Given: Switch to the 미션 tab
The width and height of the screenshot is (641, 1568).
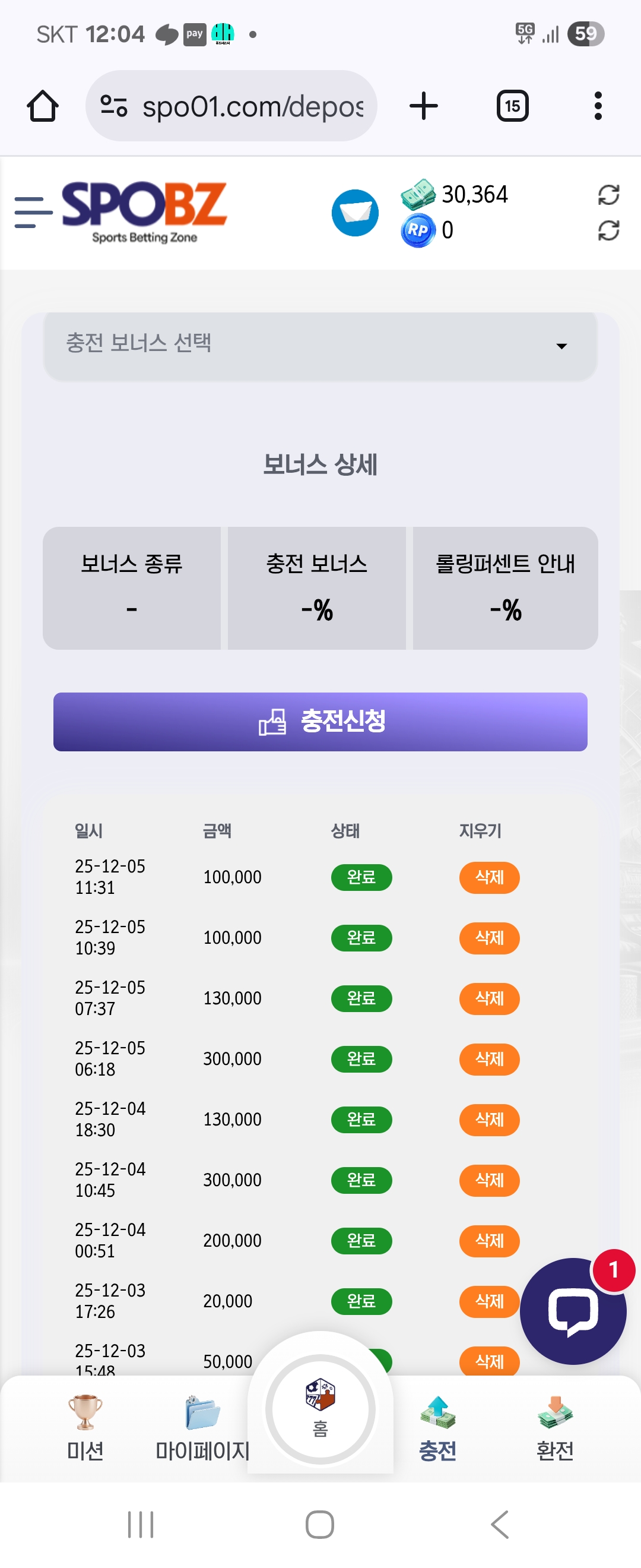Looking at the screenshot, I should point(84,1427).
